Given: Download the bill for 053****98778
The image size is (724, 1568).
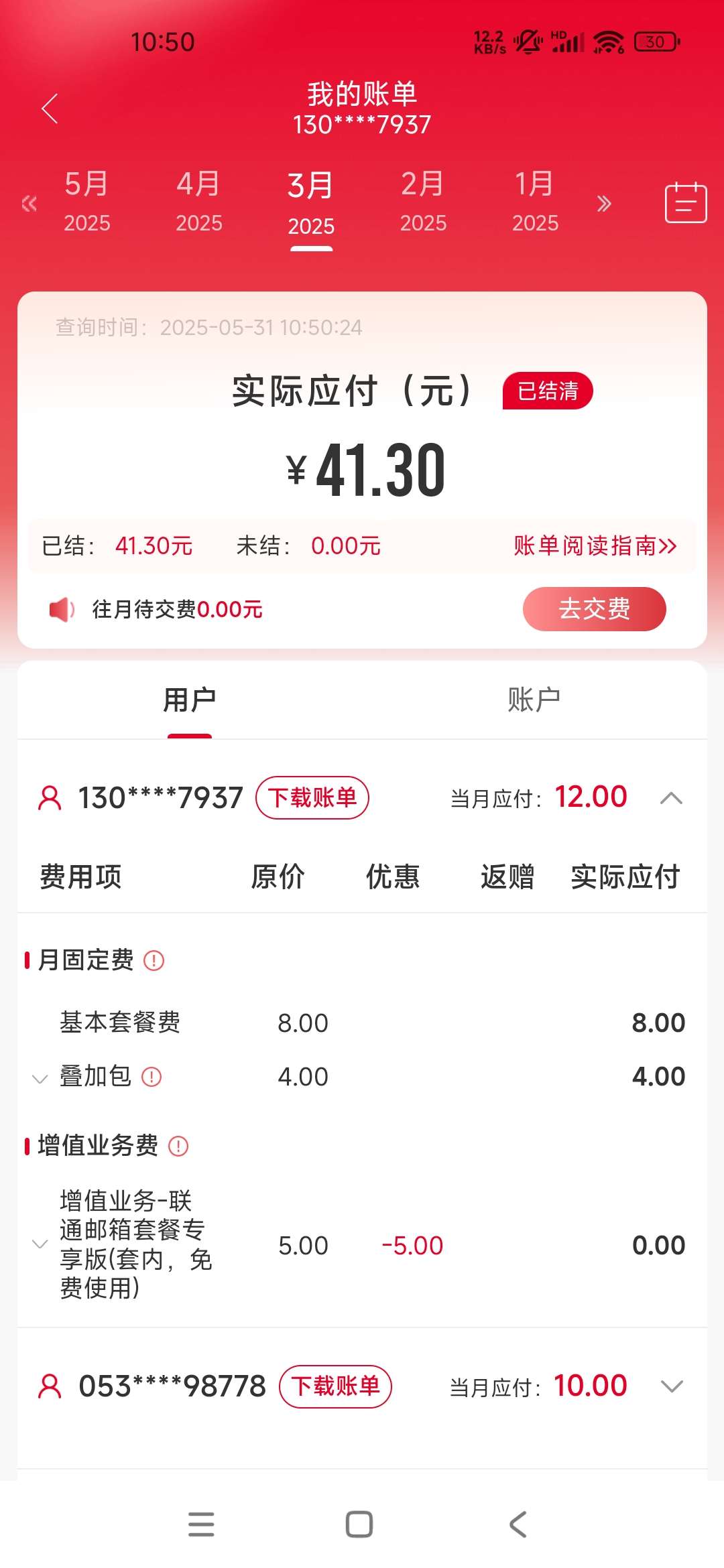Looking at the screenshot, I should tap(335, 1386).
